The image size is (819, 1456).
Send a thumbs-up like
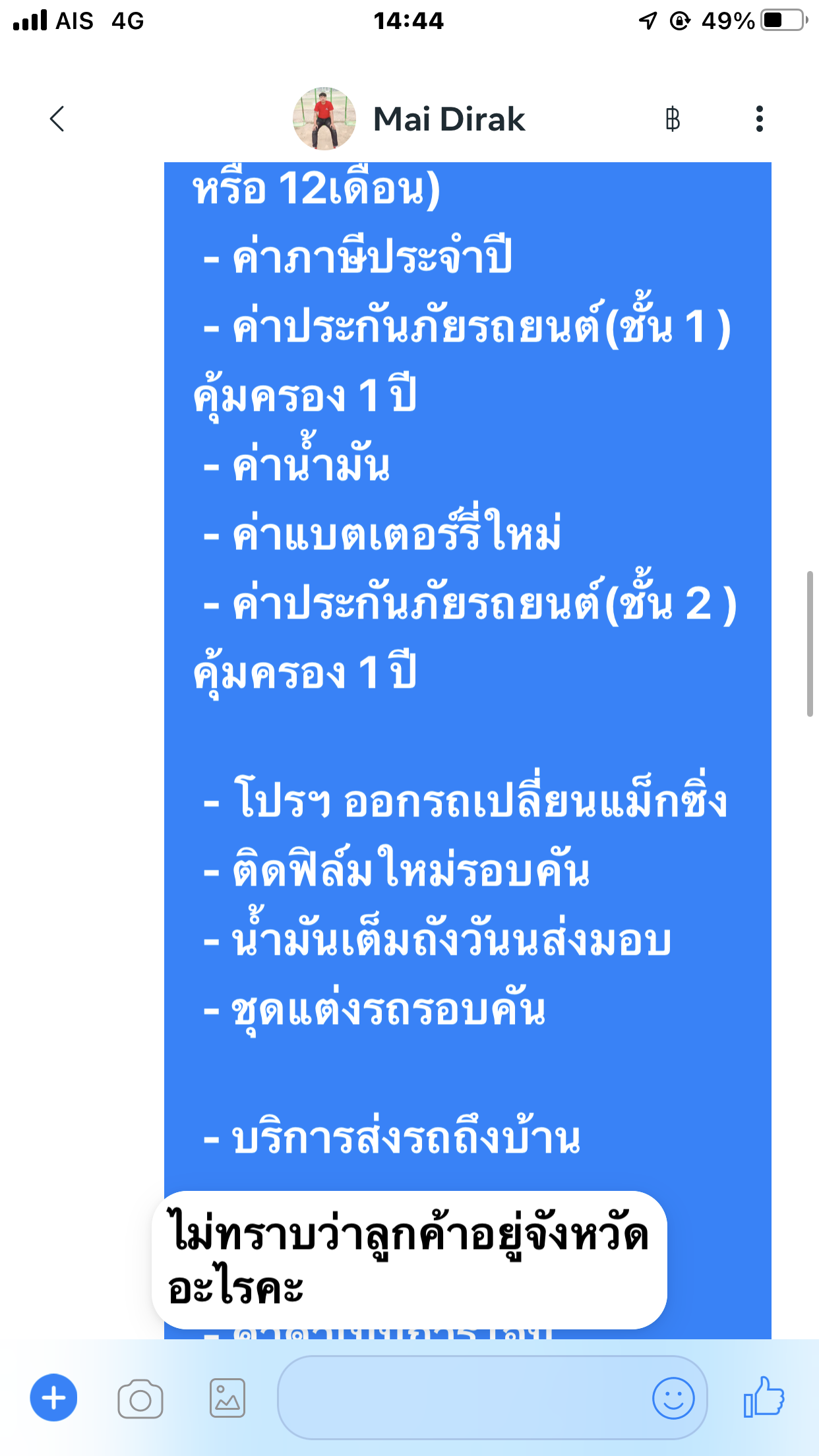pyautogui.click(x=764, y=1397)
